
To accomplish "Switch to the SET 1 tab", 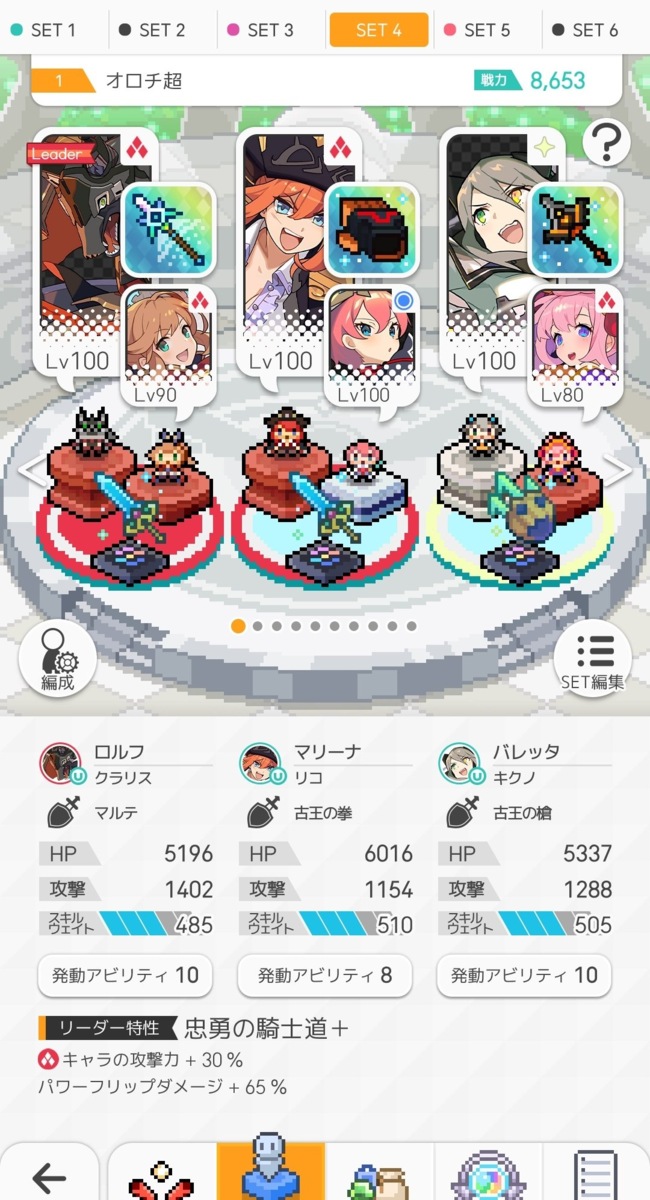I will point(53,29).
